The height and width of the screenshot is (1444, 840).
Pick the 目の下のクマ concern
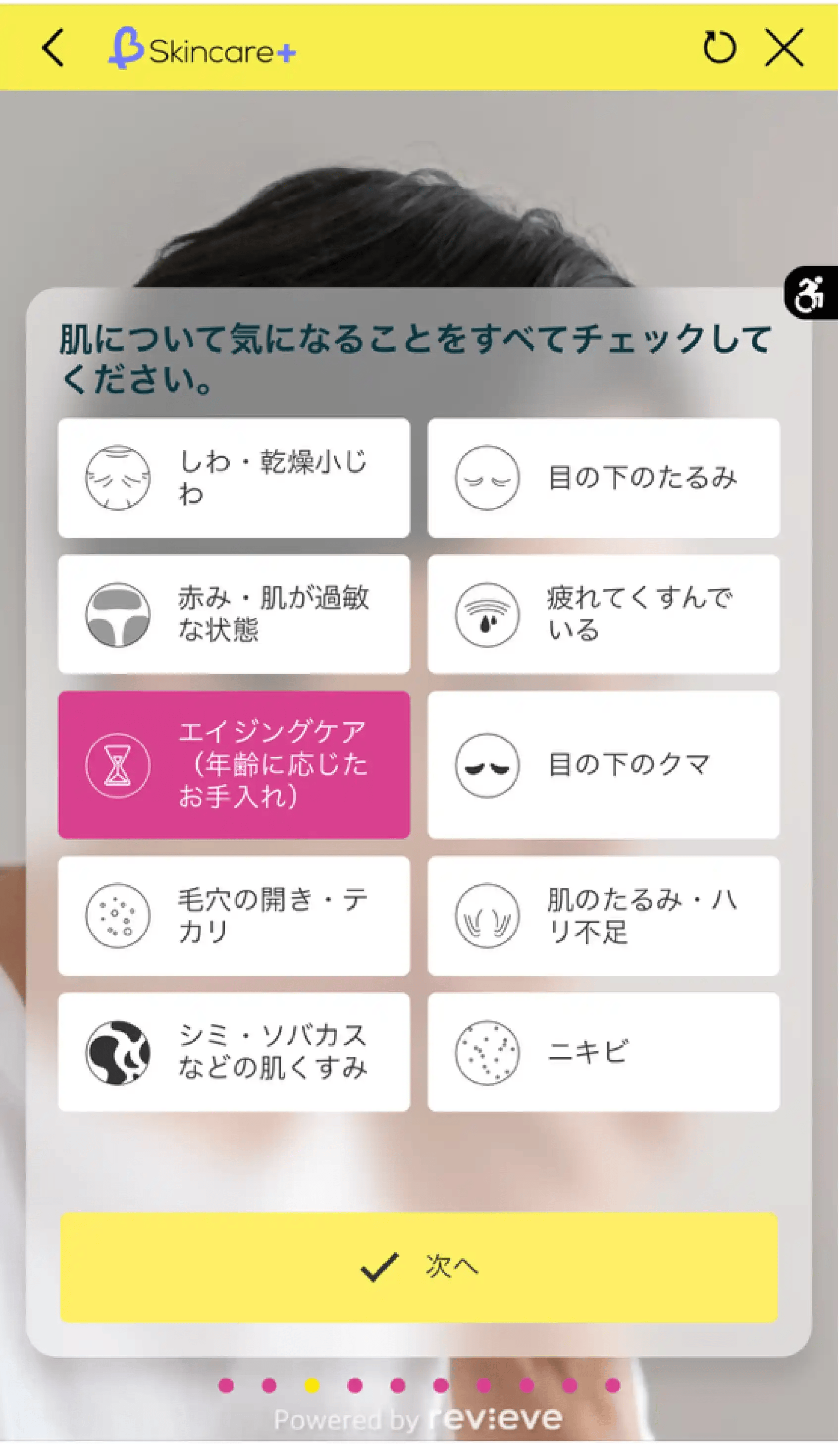tap(603, 765)
